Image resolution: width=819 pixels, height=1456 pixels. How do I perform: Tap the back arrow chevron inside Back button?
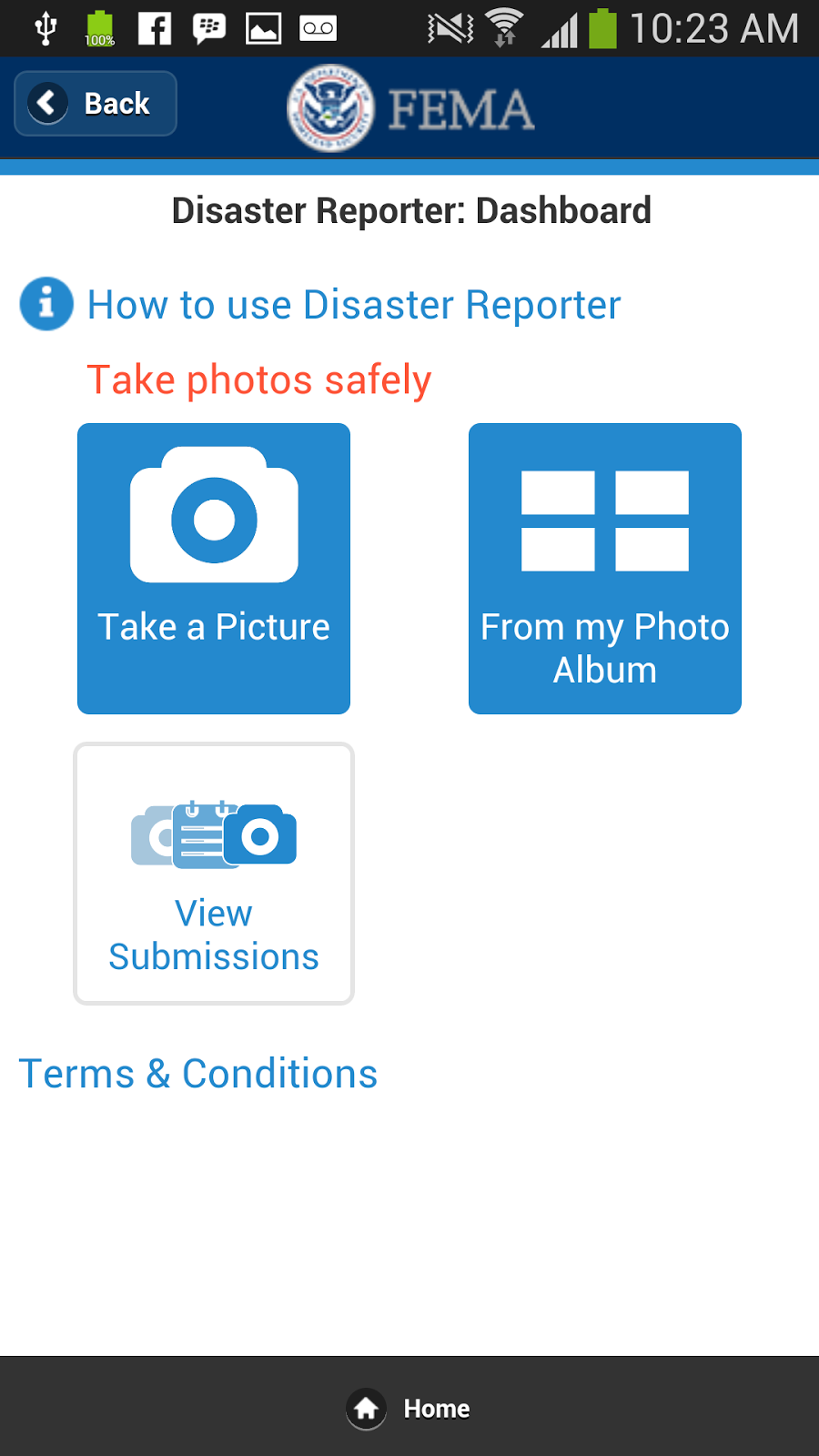tap(47, 103)
